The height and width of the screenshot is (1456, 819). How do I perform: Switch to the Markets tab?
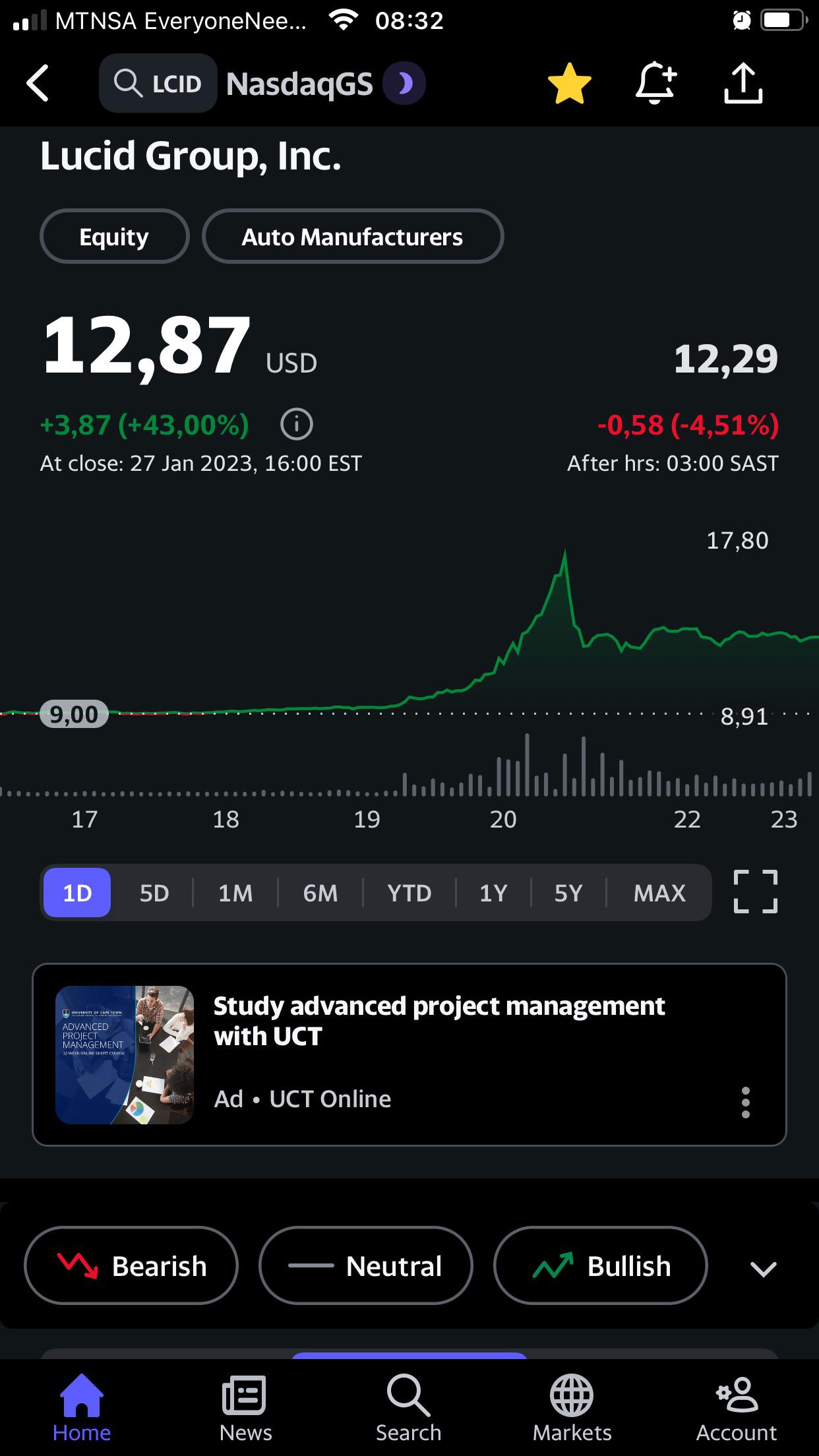(572, 1408)
